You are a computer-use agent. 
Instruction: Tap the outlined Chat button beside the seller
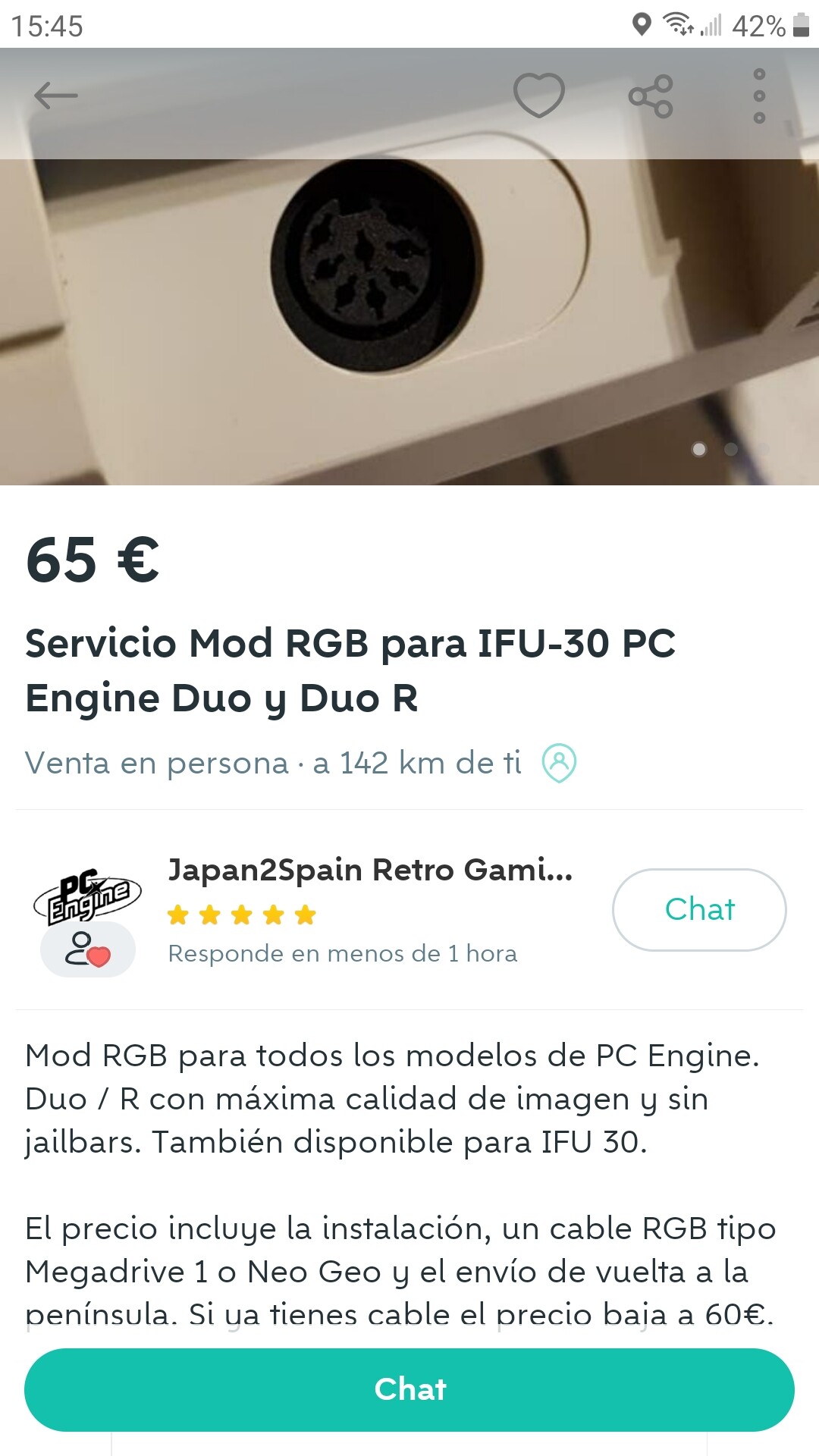699,909
